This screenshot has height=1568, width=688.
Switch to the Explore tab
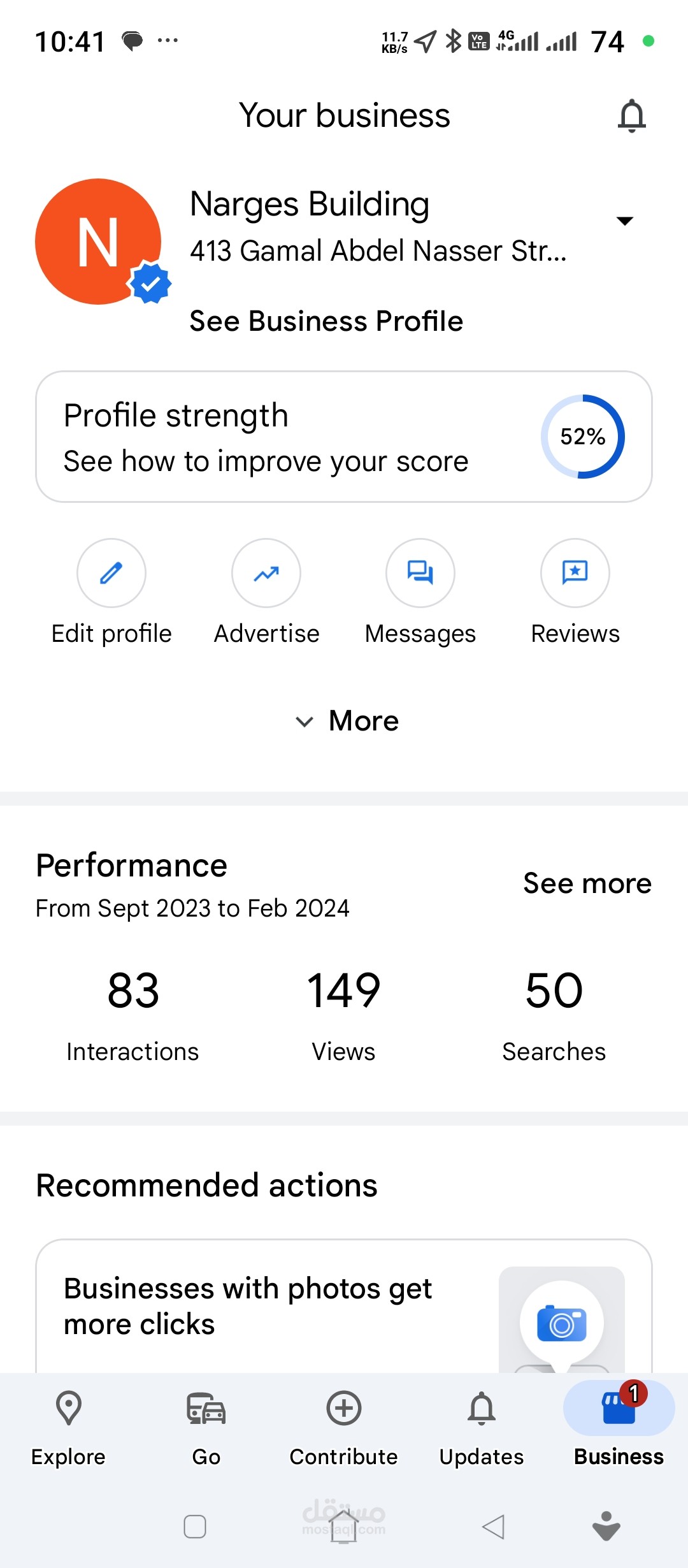click(x=68, y=1428)
